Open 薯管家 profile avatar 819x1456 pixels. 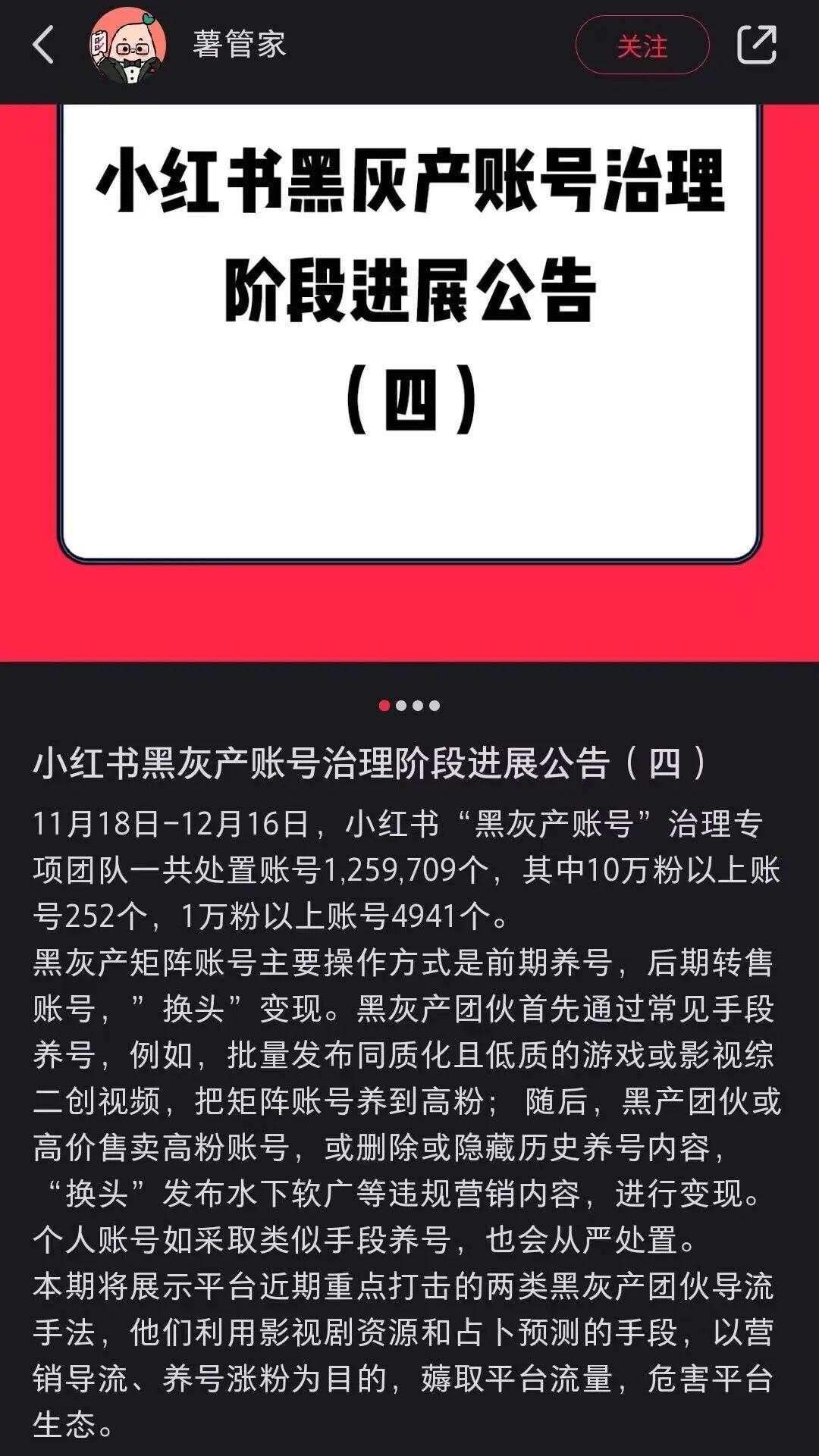tap(127, 45)
